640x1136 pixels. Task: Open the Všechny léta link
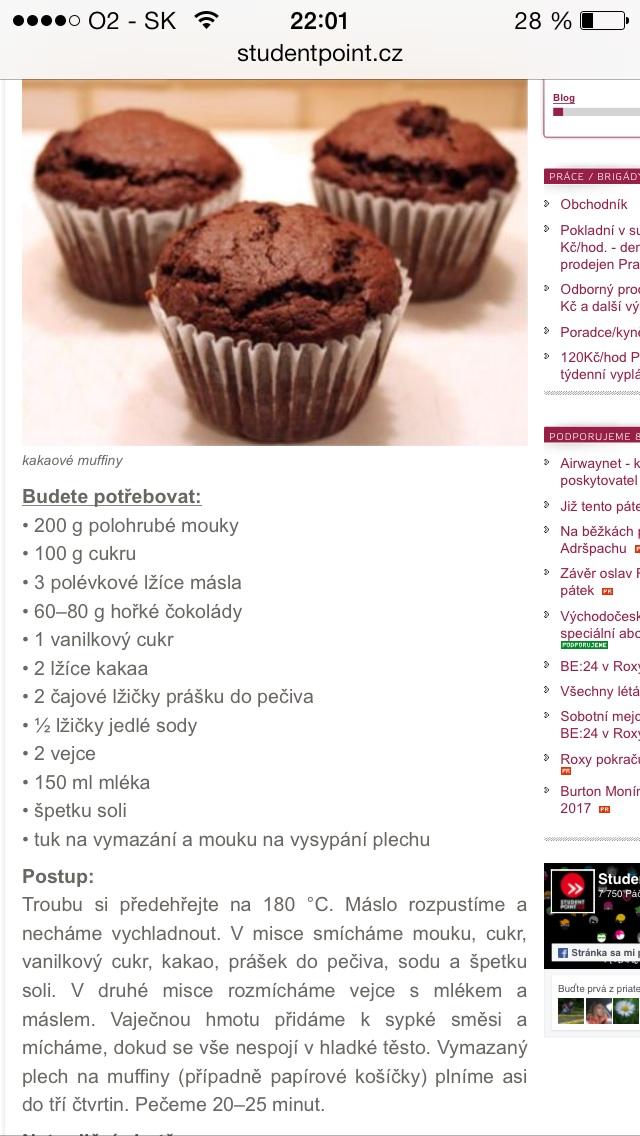600,691
